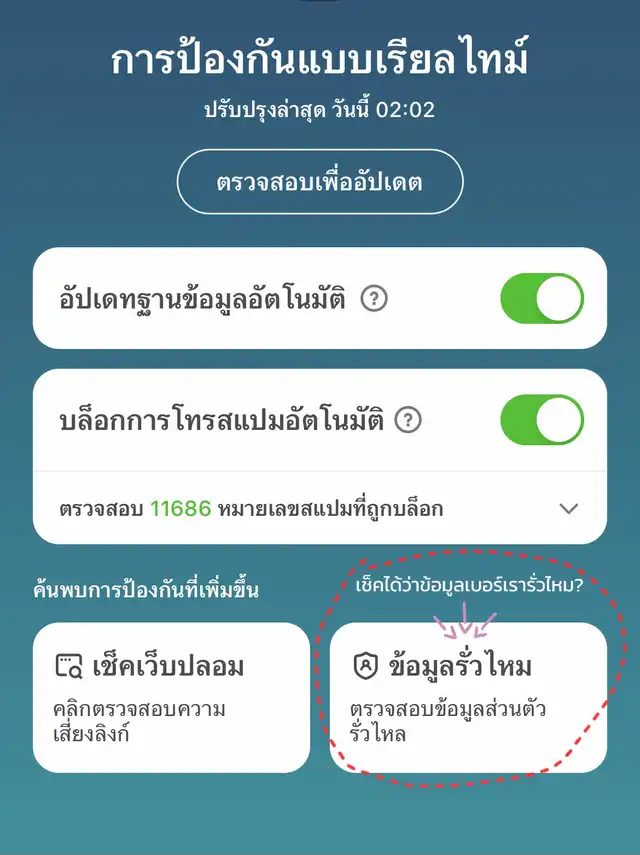
Task: Expand the blocked spam numbers row
Action: pos(569,508)
